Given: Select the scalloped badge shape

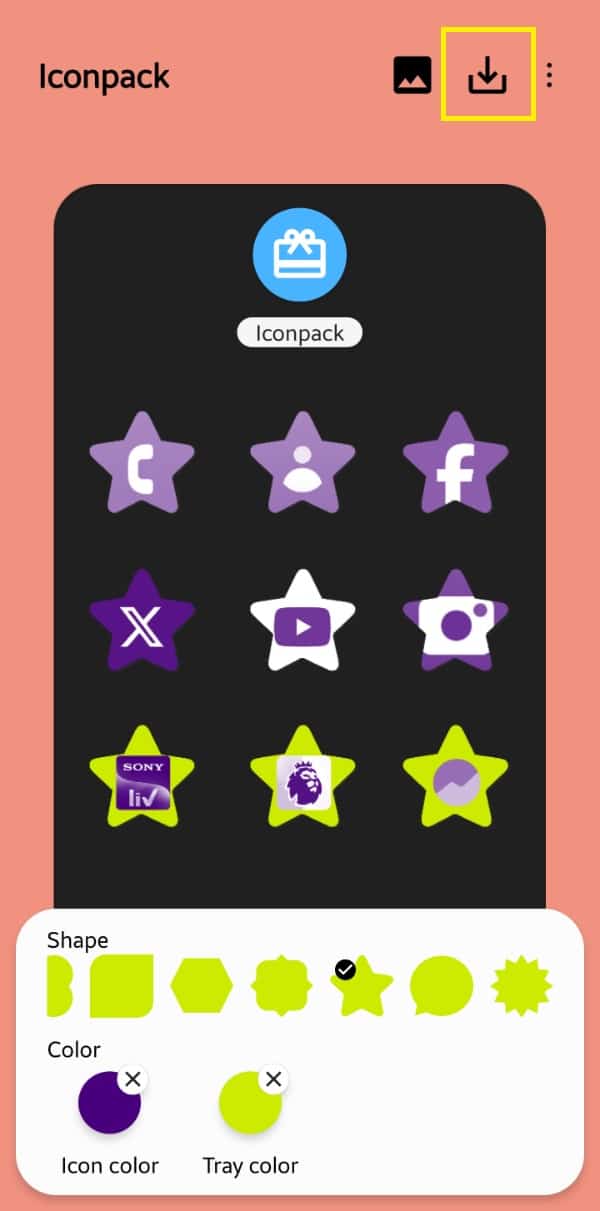Looking at the screenshot, I should [x=282, y=986].
